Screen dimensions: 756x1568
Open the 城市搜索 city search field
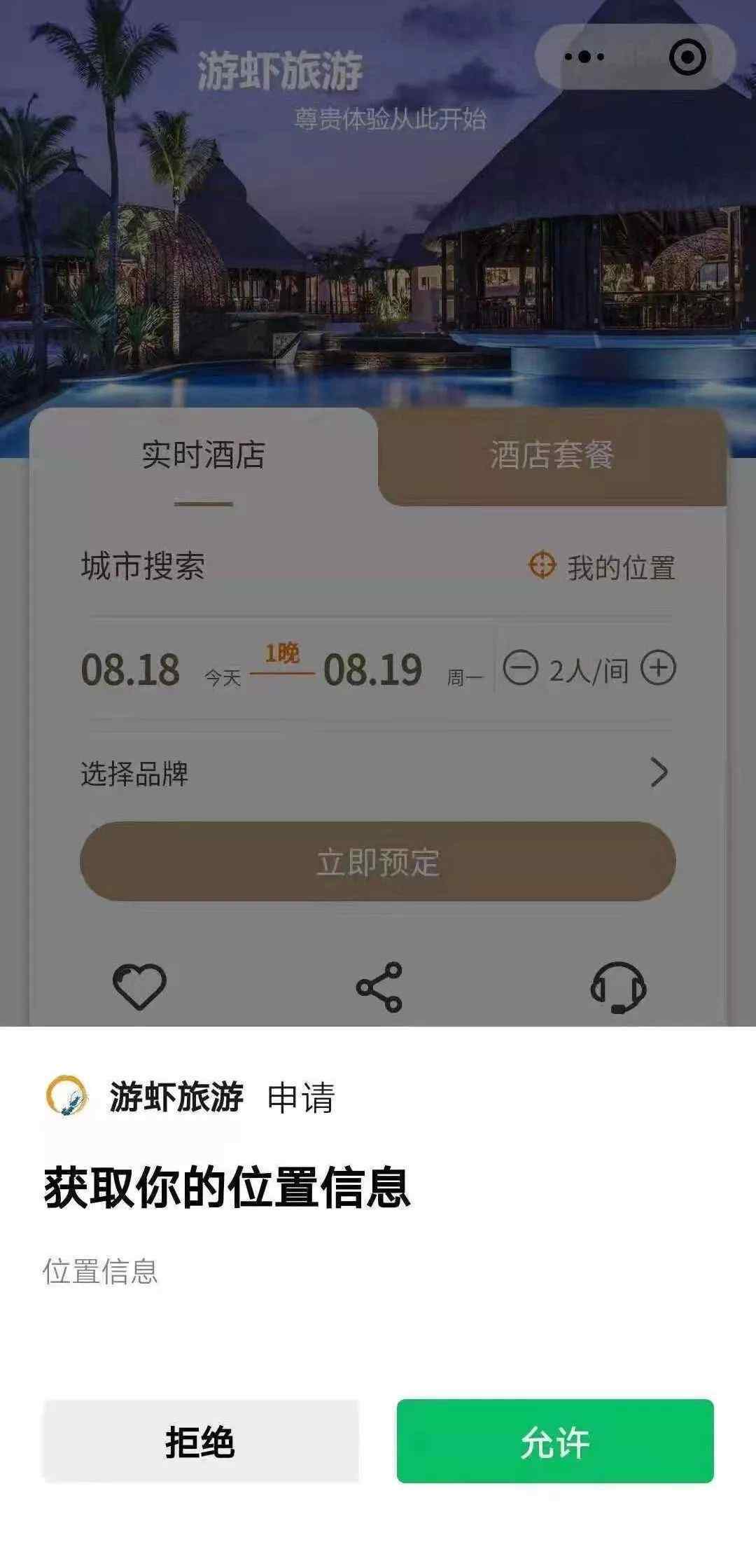143,566
